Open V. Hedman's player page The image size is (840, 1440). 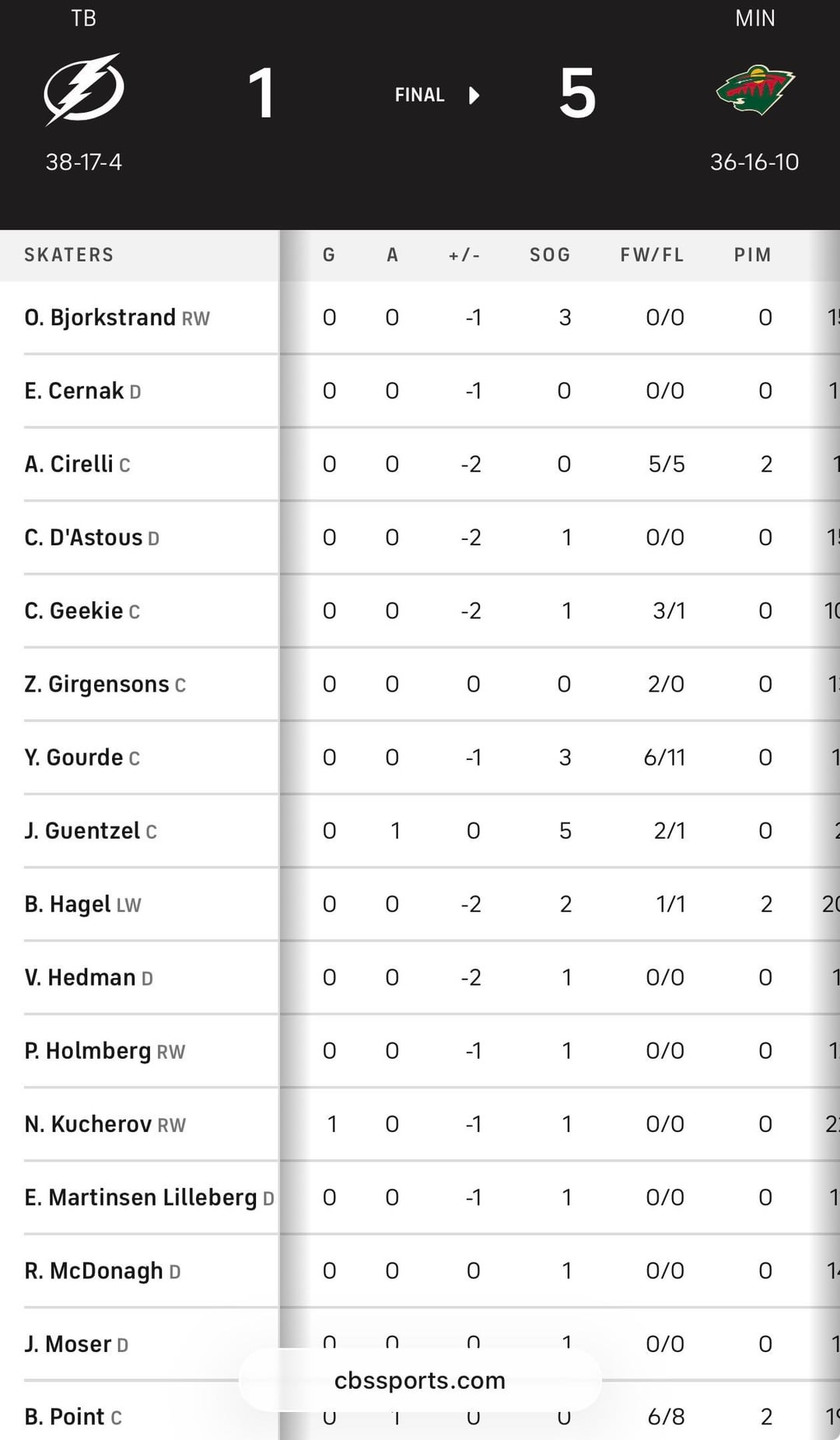tap(79, 978)
